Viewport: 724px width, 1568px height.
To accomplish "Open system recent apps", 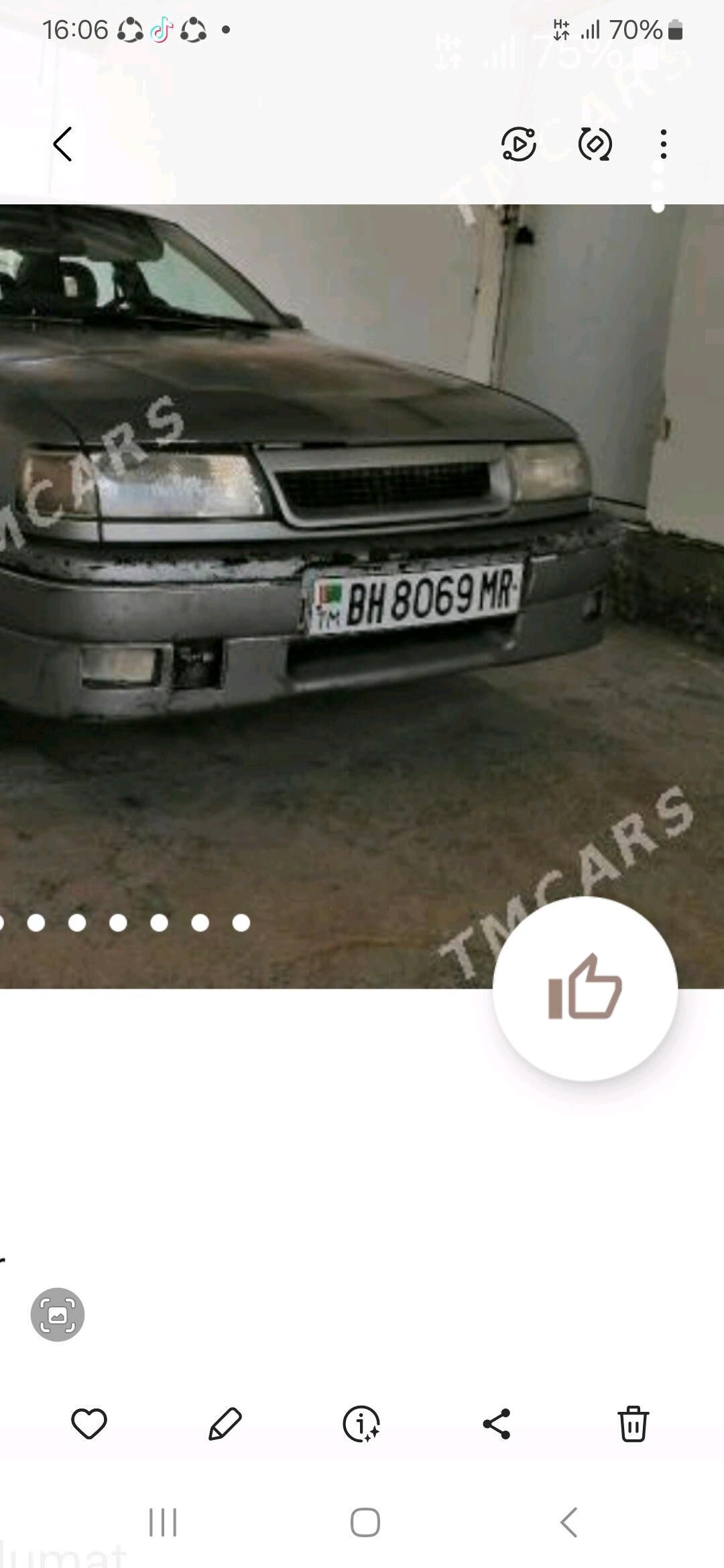I will [163, 1522].
